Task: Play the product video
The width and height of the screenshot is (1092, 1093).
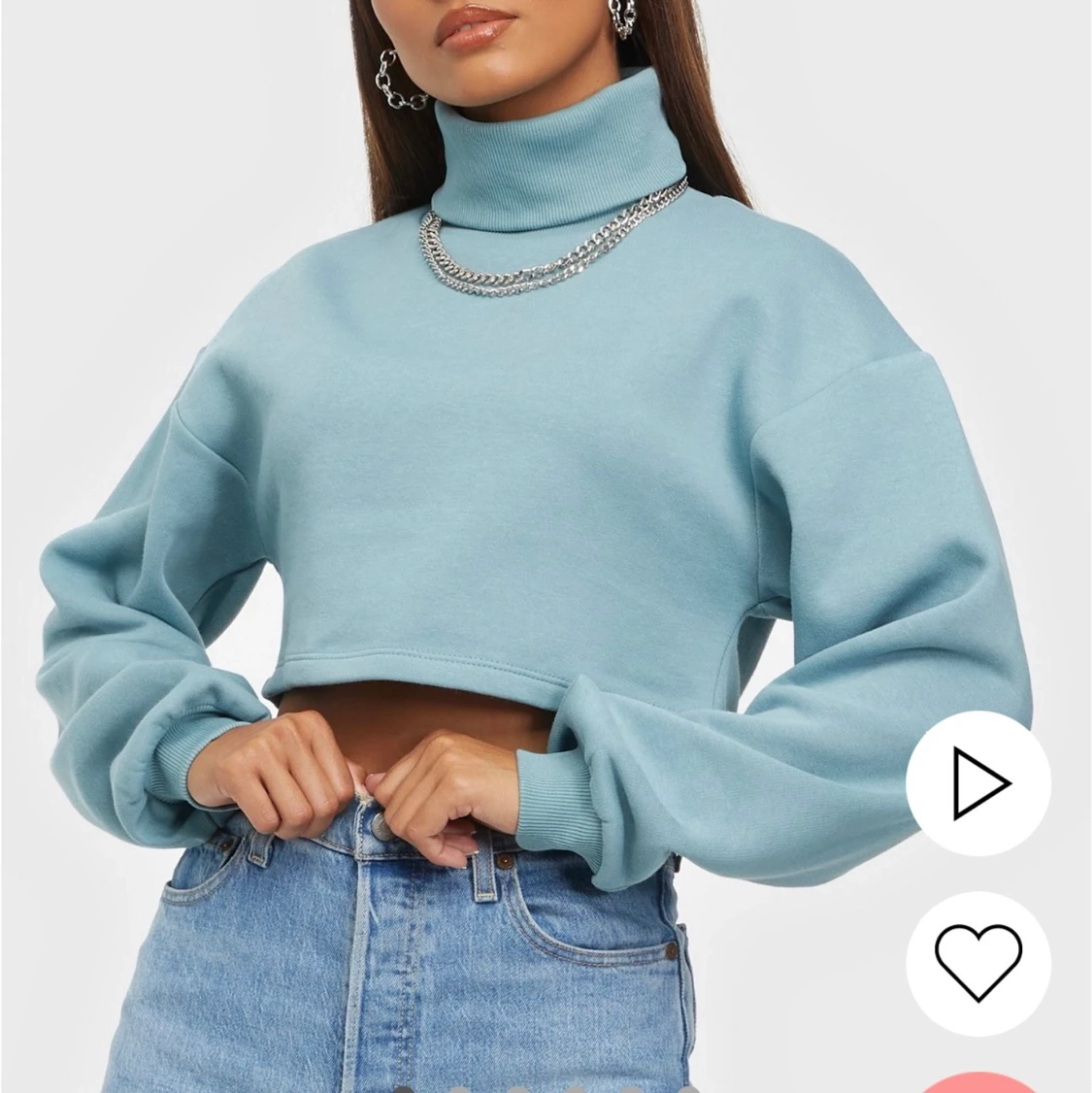Action: [x=978, y=782]
